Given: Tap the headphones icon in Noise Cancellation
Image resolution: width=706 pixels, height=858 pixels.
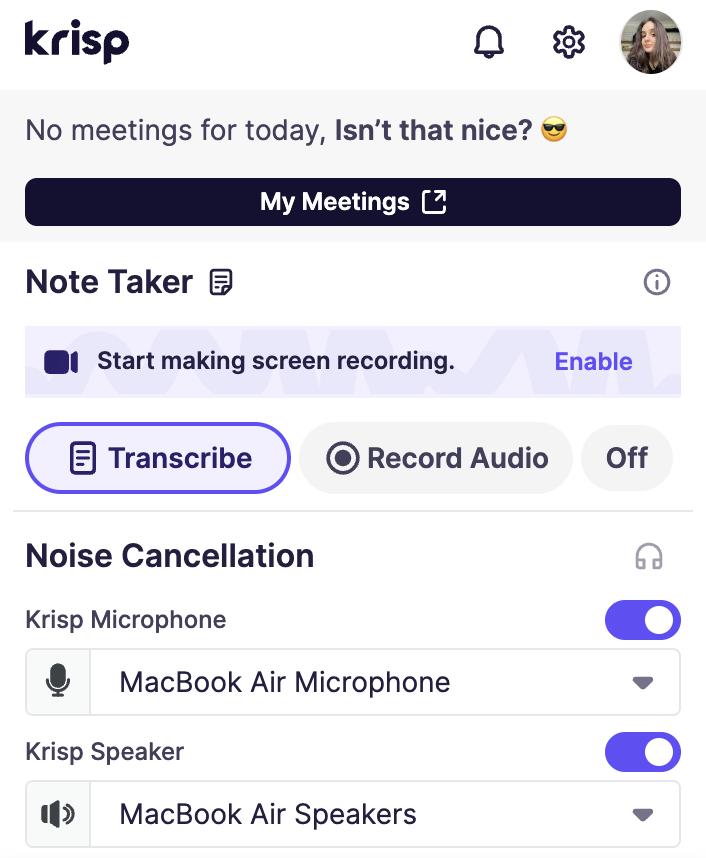Looking at the screenshot, I should pyautogui.click(x=649, y=556).
